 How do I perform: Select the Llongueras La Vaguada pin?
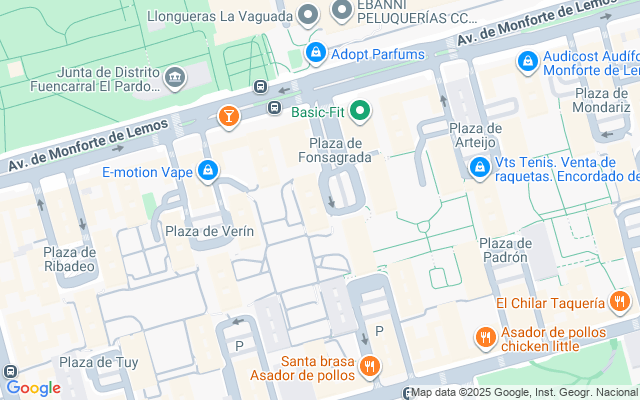pyautogui.click(x=308, y=15)
